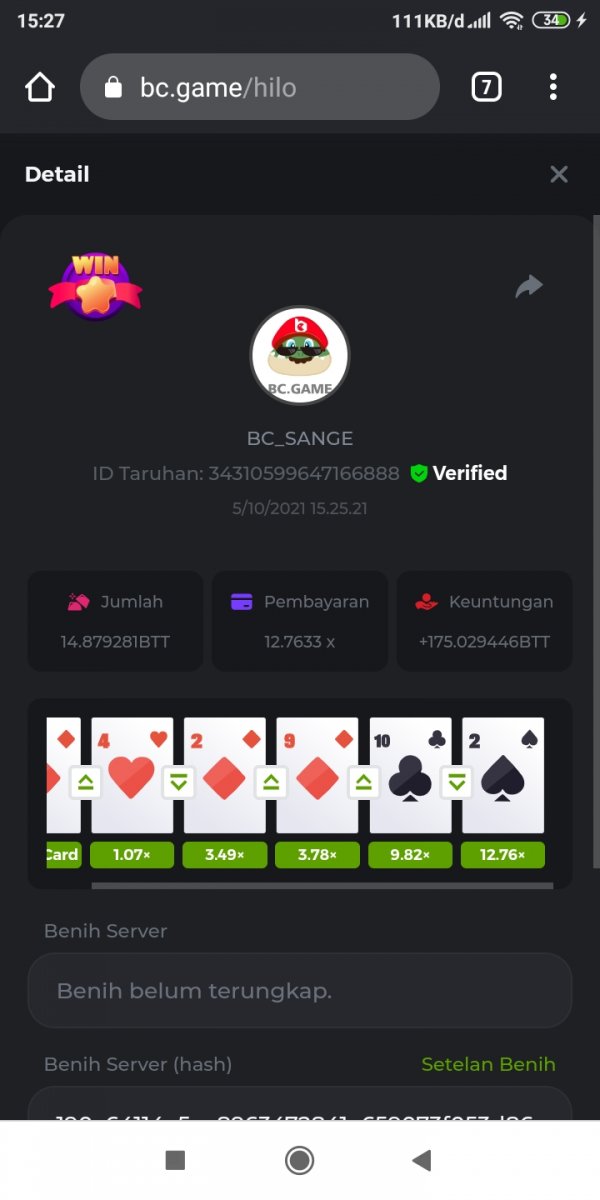Tap the system back button
600x1200 pixels.
422,1160
